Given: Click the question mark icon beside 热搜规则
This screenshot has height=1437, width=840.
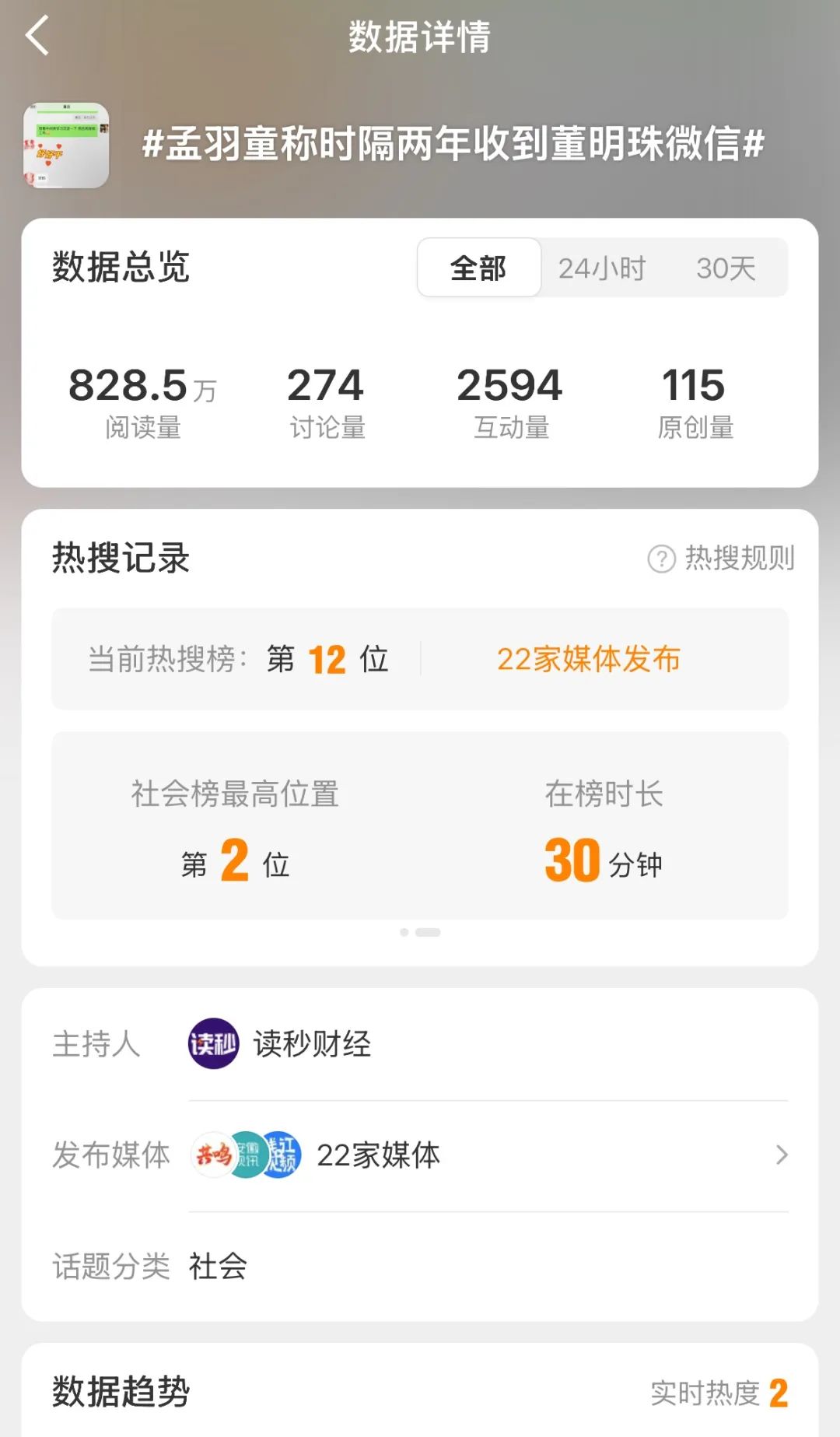Looking at the screenshot, I should point(660,560).
